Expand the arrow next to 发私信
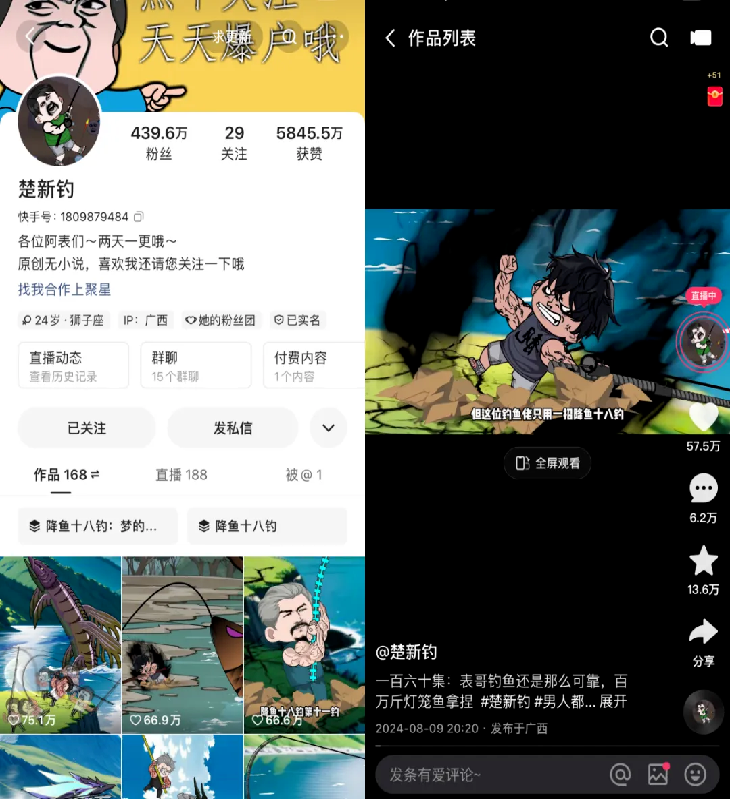Screen dimensions: 730x799 pyautogui.click(x=328, y=428)
